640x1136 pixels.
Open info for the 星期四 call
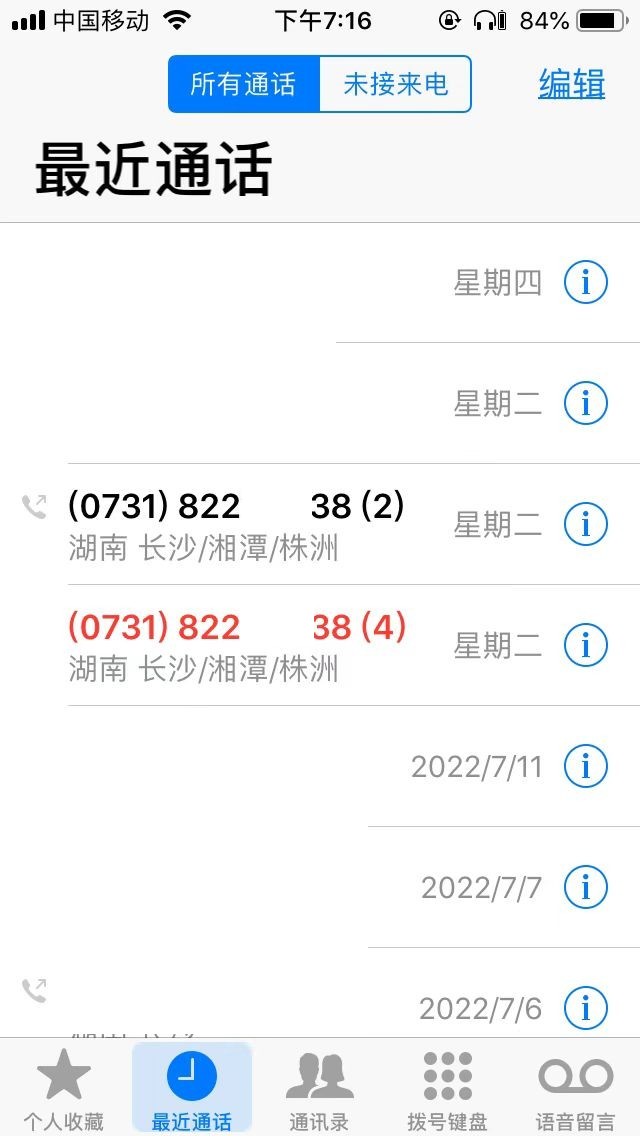click(x=586, y=283)
